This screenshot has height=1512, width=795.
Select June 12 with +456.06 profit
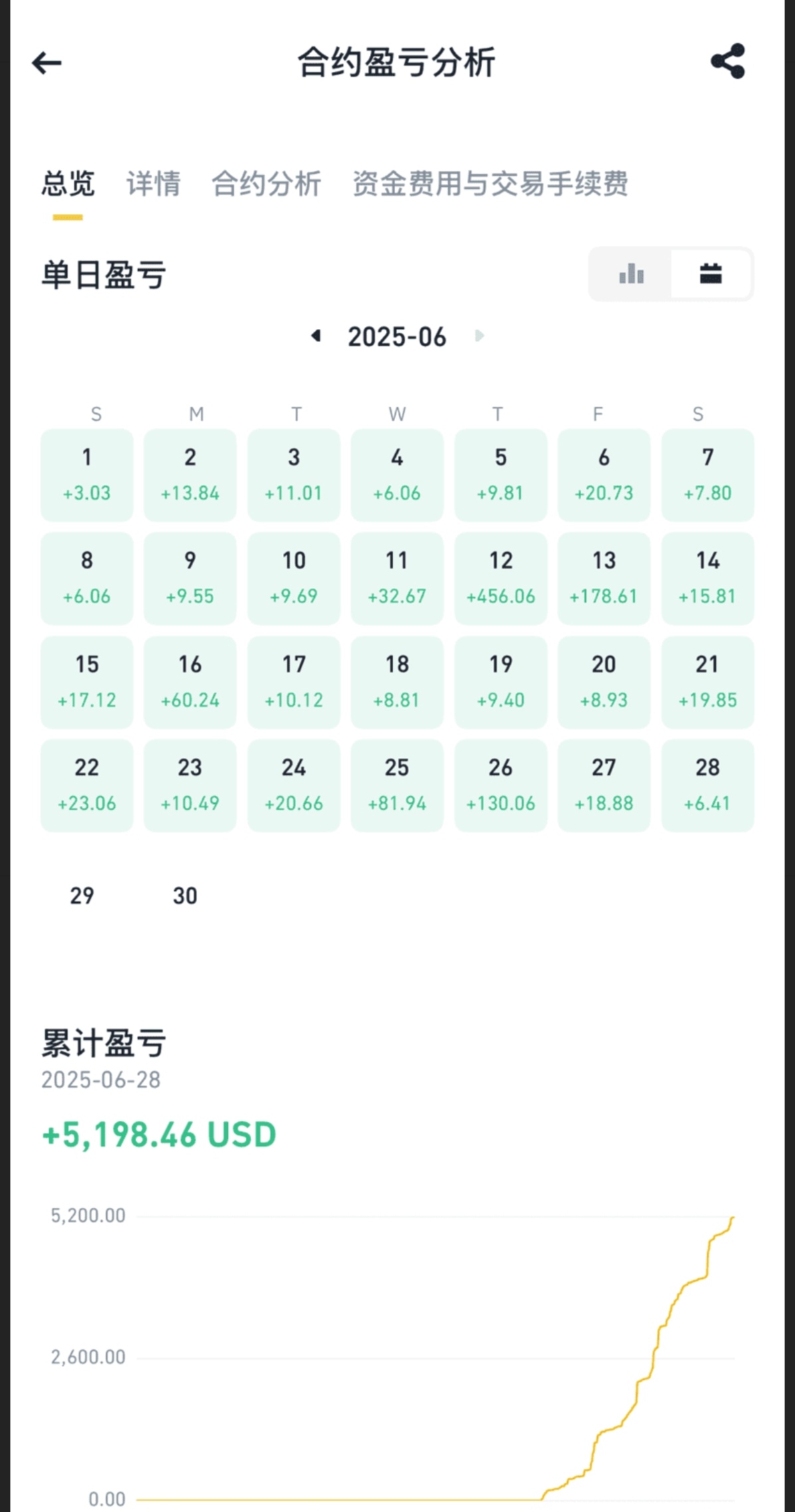tap(501, 578)
